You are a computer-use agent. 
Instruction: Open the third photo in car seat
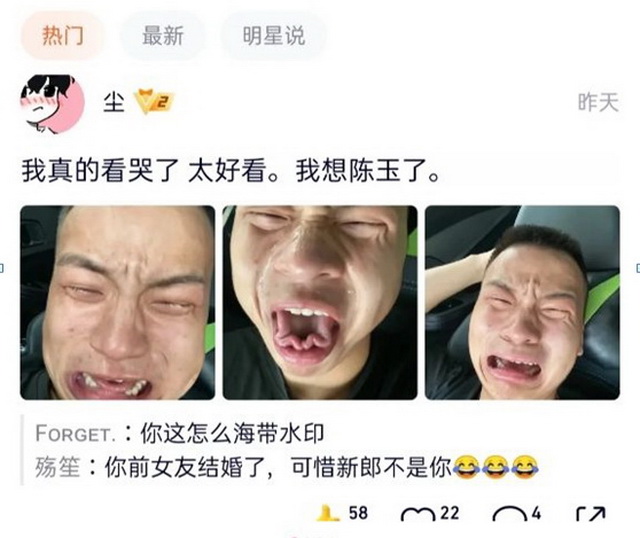(522, 302)
